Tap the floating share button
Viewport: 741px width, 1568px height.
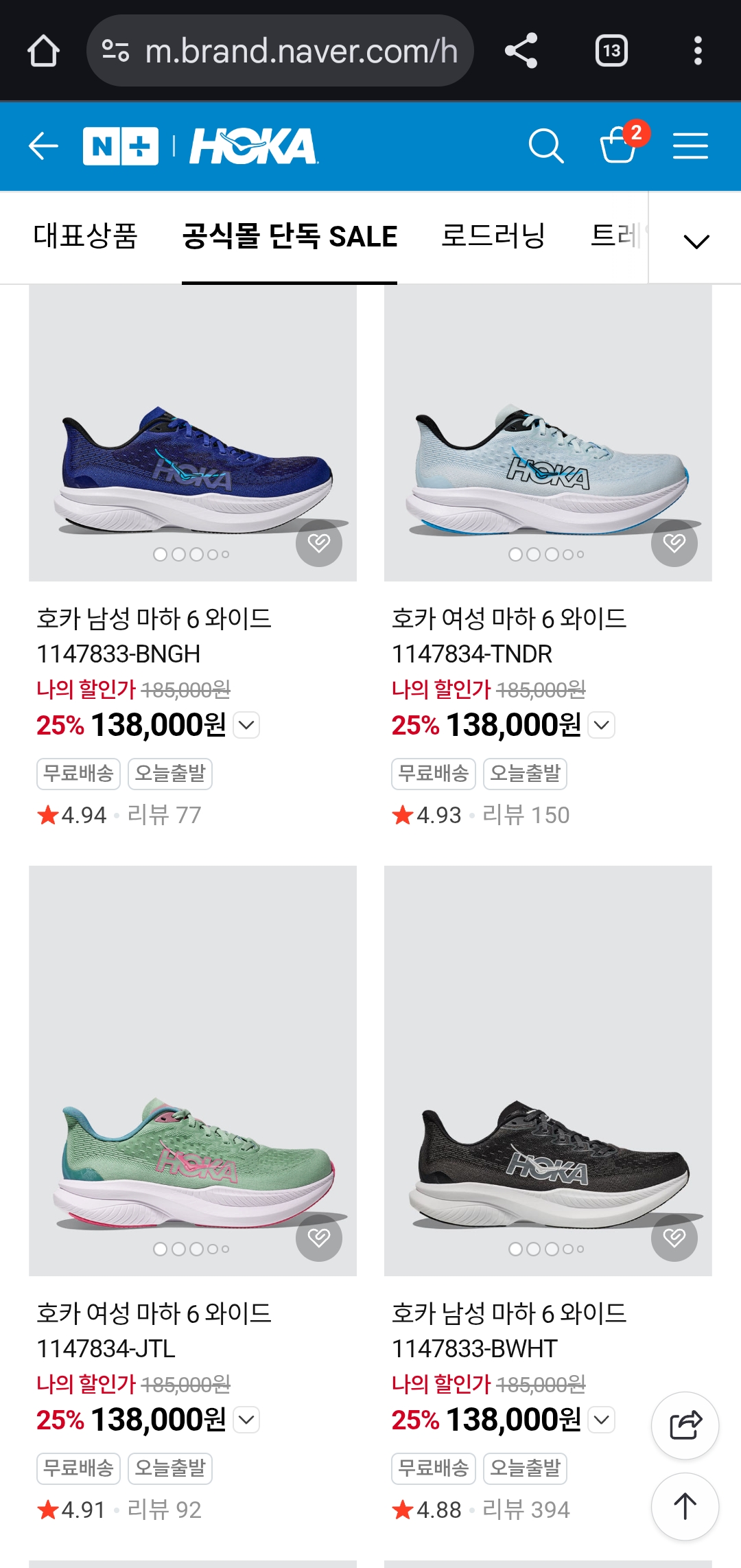685,1425
